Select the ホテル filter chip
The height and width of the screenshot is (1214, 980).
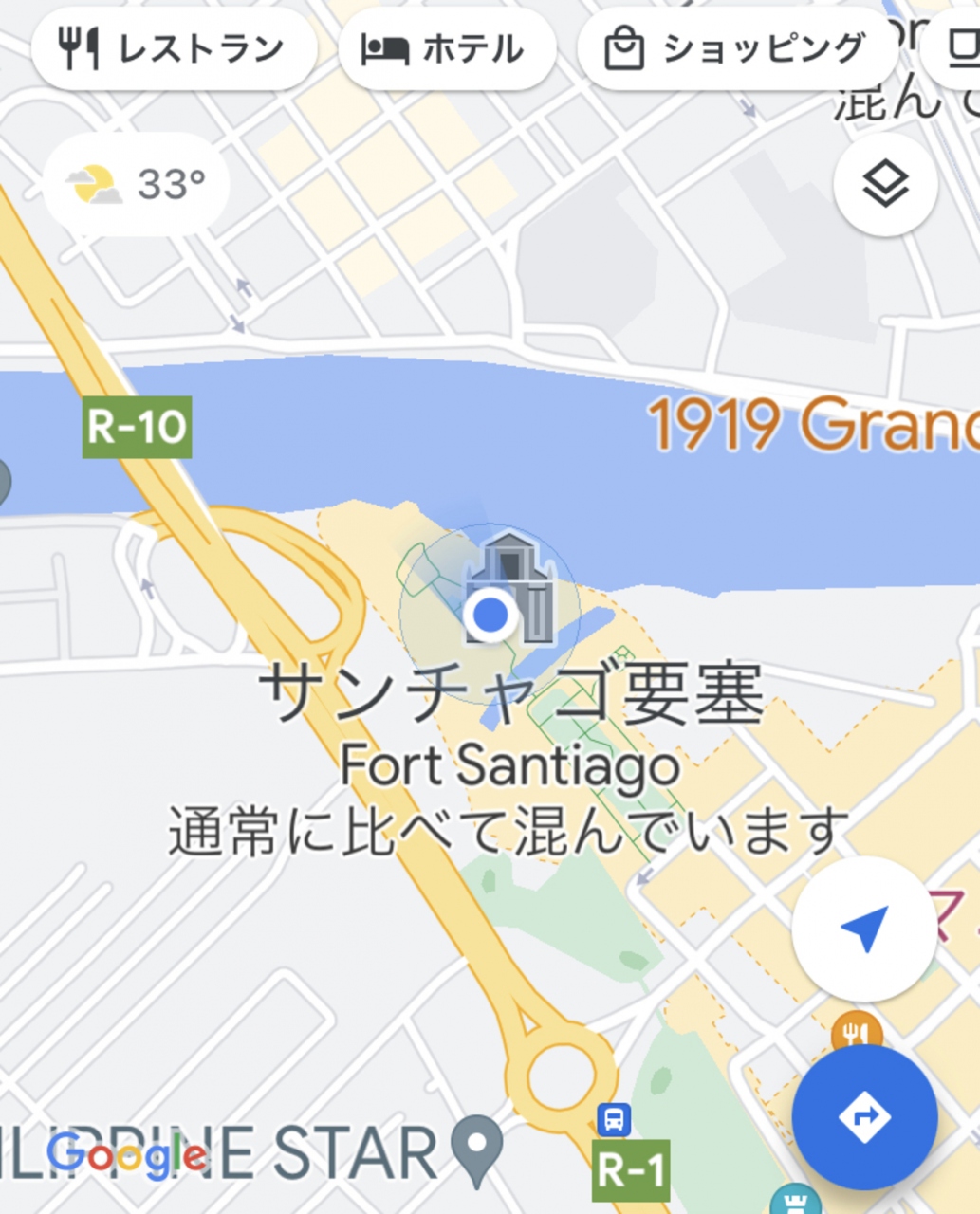coord(446,48)
